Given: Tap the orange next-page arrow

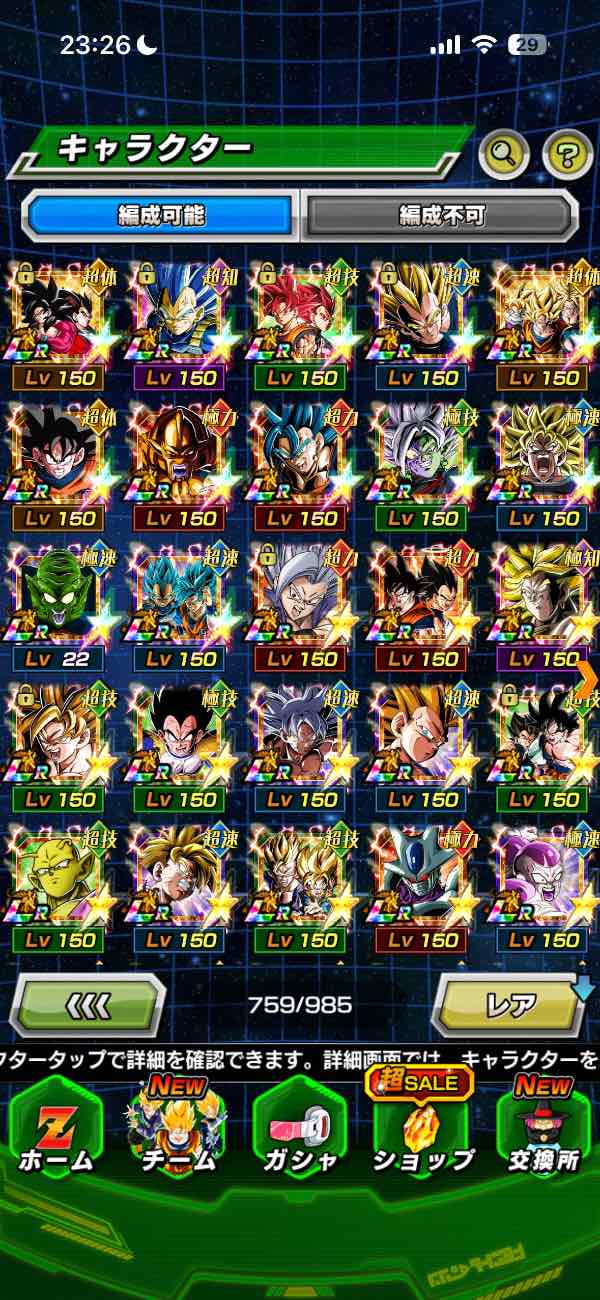Looking at the screenshot, I should tap(587, 677).
